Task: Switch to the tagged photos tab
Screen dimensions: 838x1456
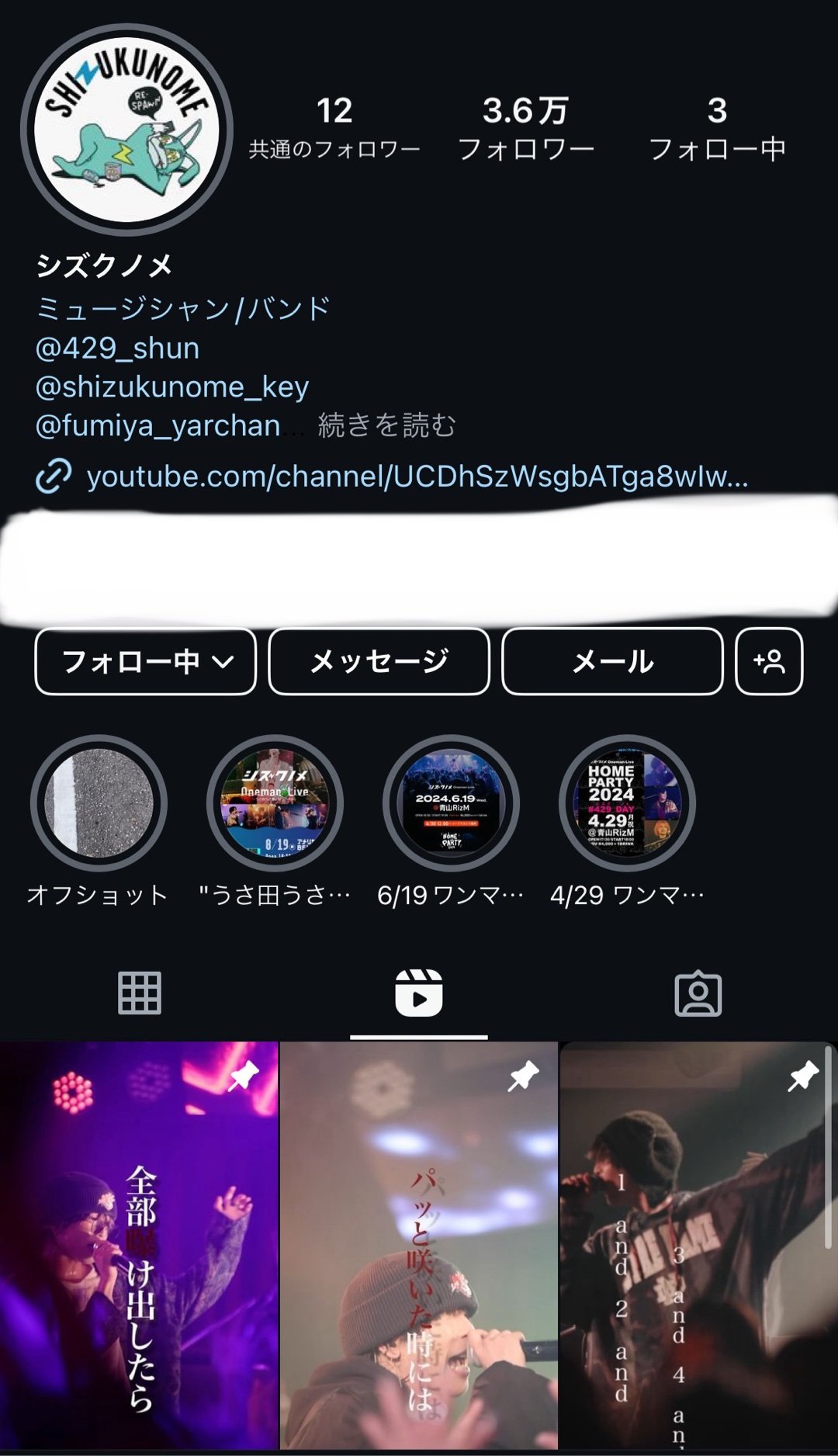Action: 698,993
